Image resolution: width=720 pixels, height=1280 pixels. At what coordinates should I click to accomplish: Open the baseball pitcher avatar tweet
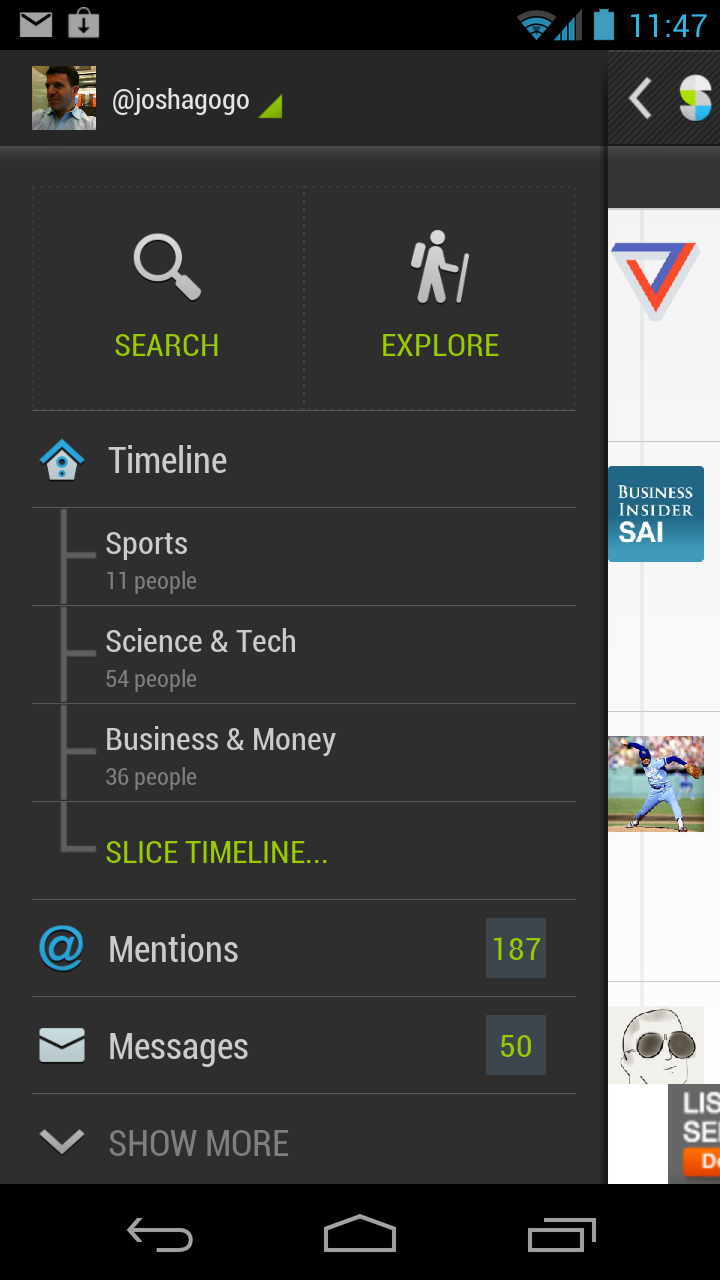coord(656,784)
